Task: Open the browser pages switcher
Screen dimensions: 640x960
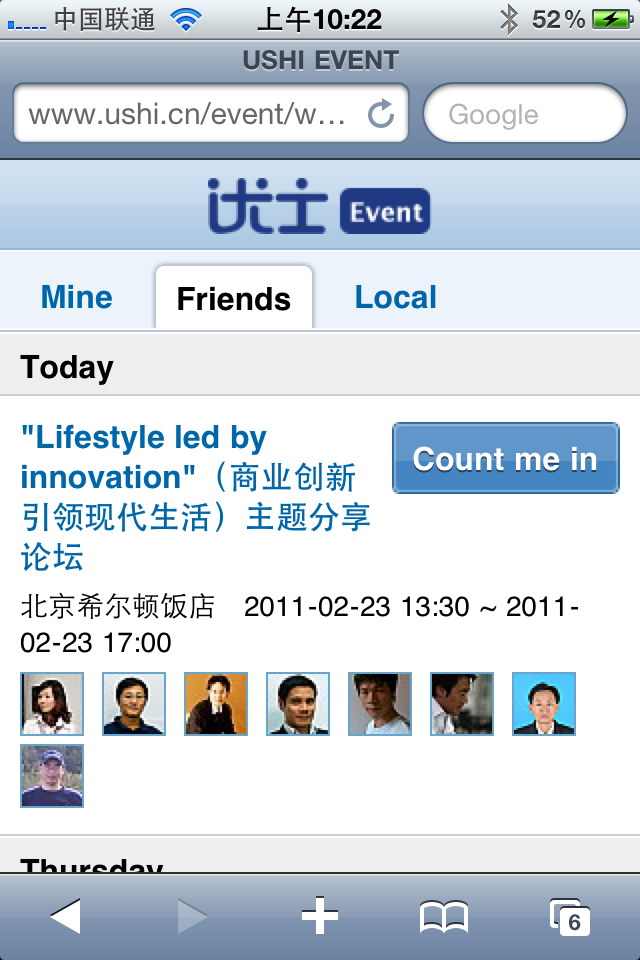Action: [x=570, y=916]
